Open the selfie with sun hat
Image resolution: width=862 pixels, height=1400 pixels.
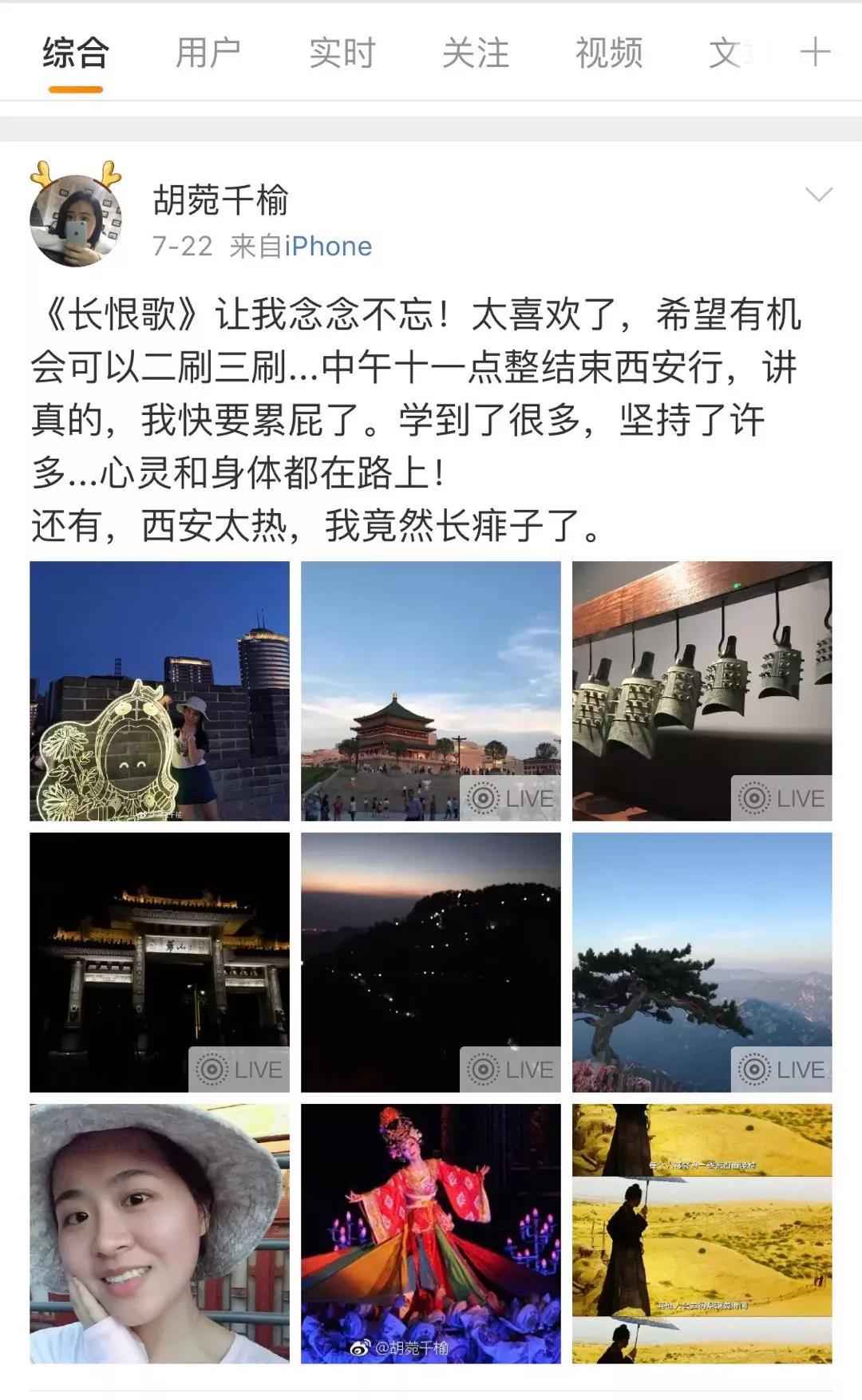(x=160, y=1233)
